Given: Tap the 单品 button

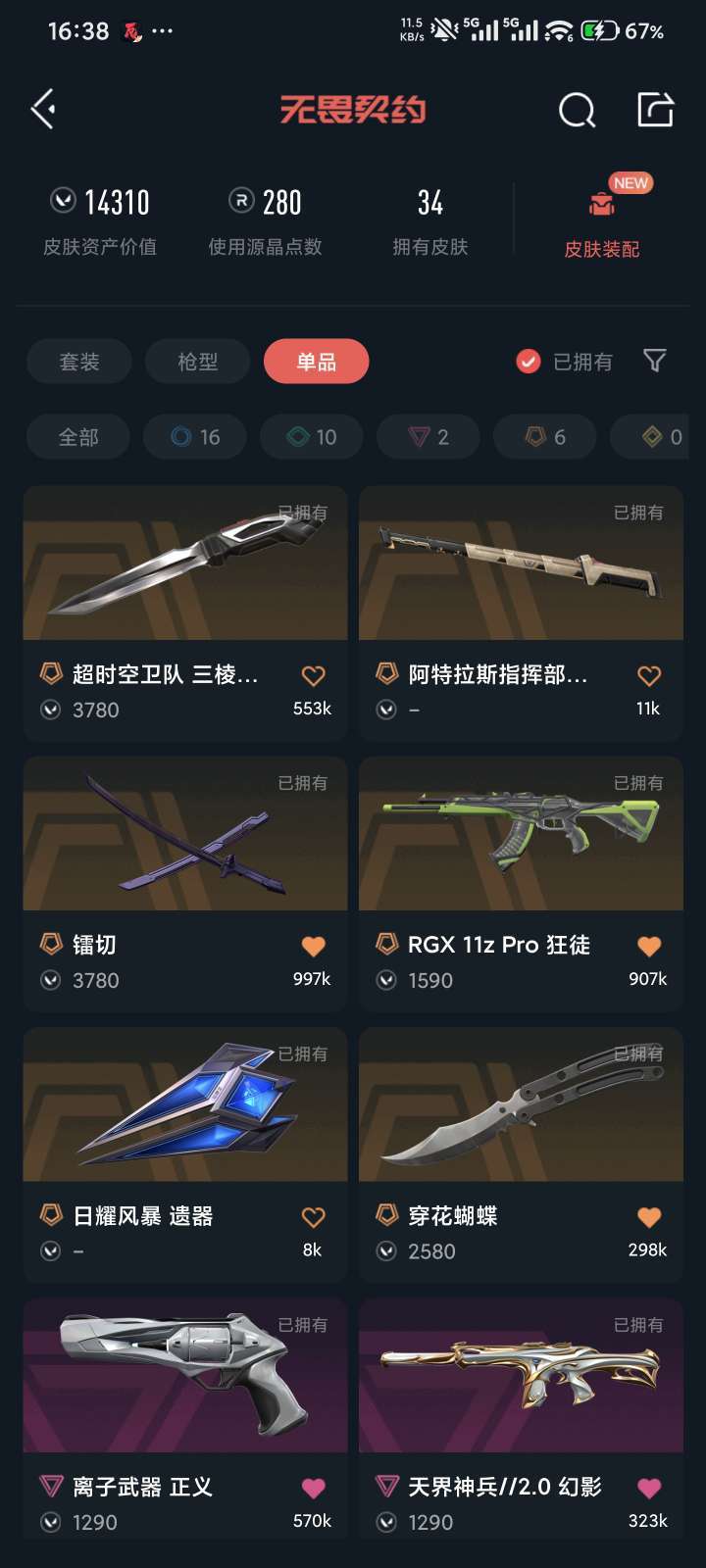Looking at the screenshot, I should 315,362.
